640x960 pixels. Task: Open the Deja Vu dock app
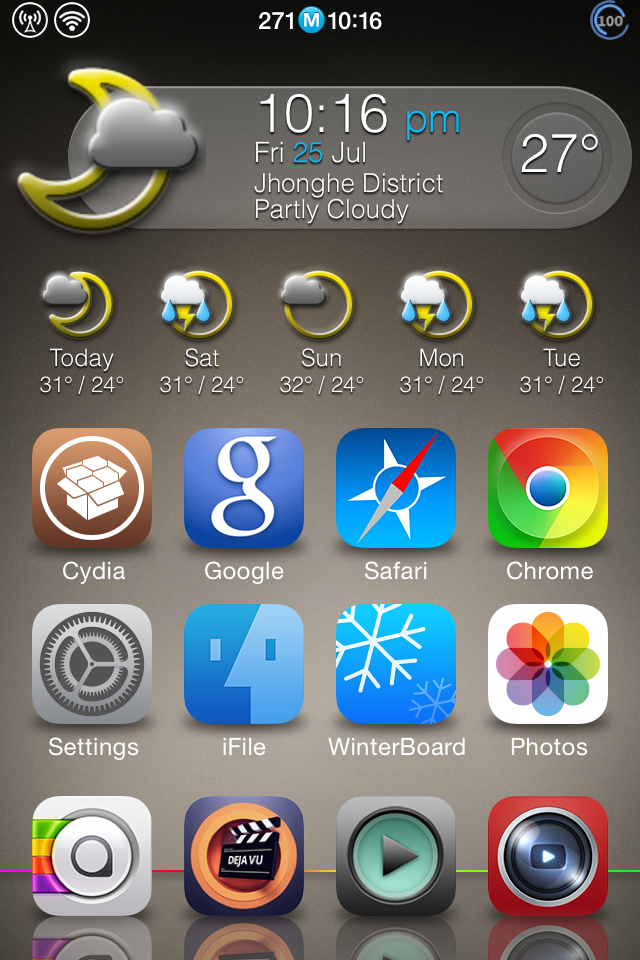(x=244, y=856)
